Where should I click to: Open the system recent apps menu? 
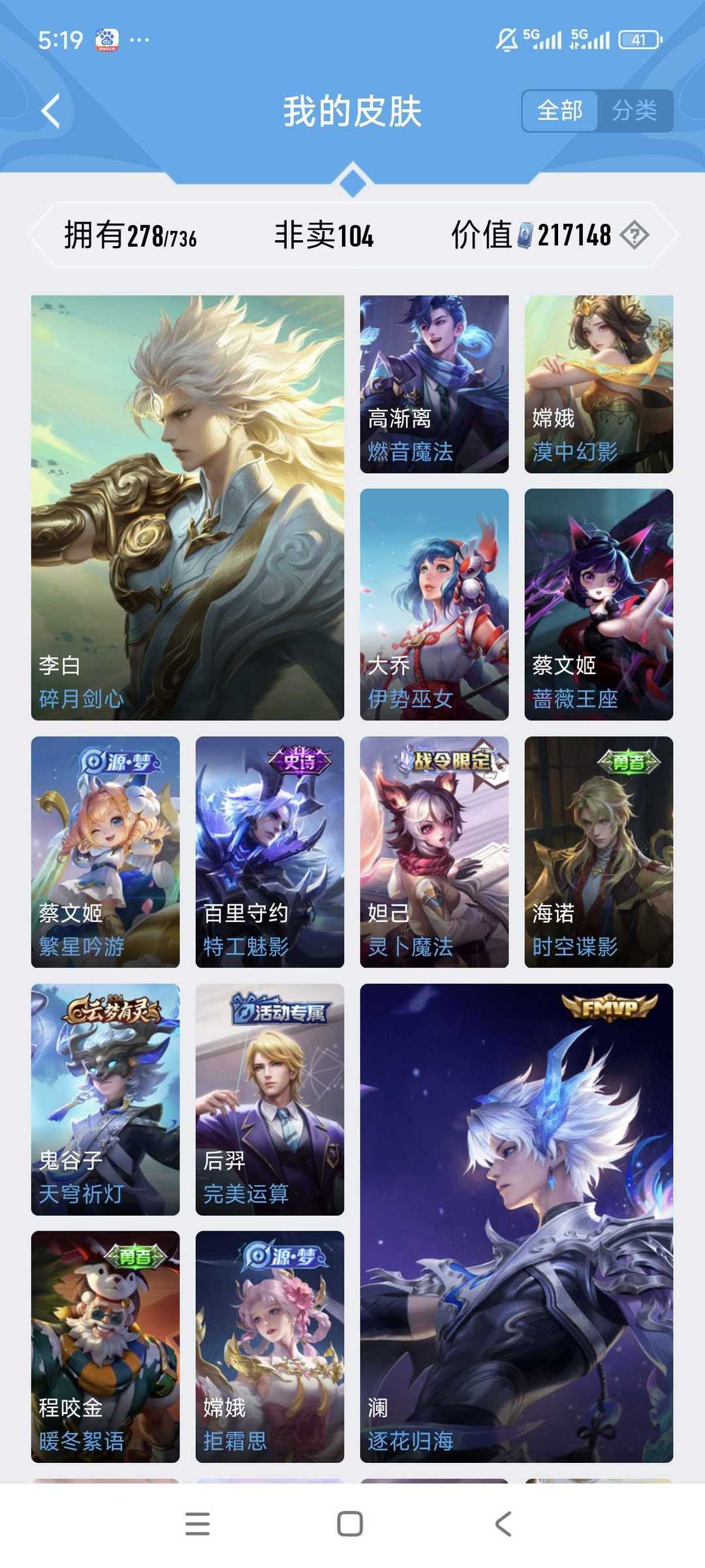[x=197, y=1524]
